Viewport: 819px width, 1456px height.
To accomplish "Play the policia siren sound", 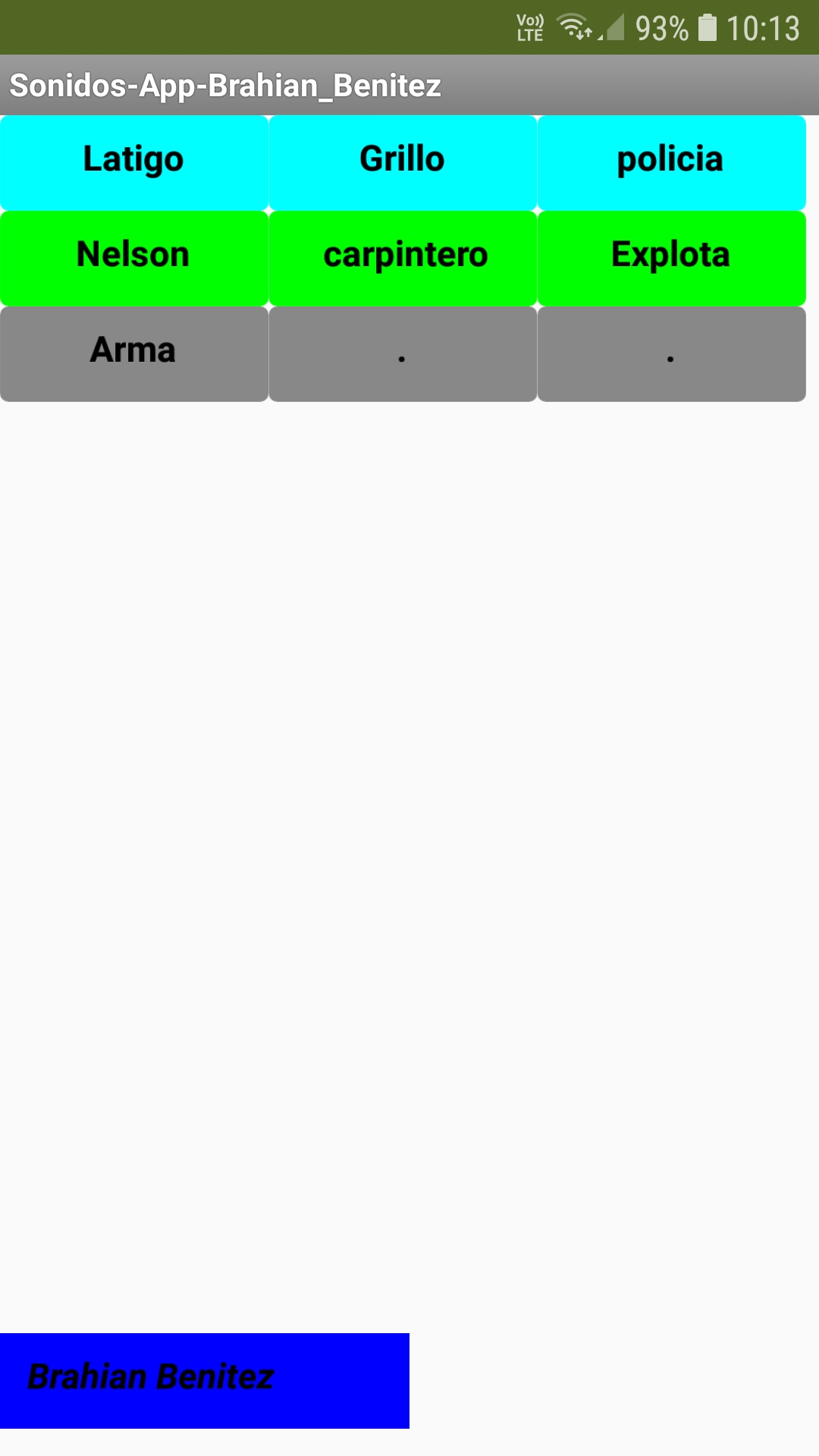I will click(x=671, y=163).
